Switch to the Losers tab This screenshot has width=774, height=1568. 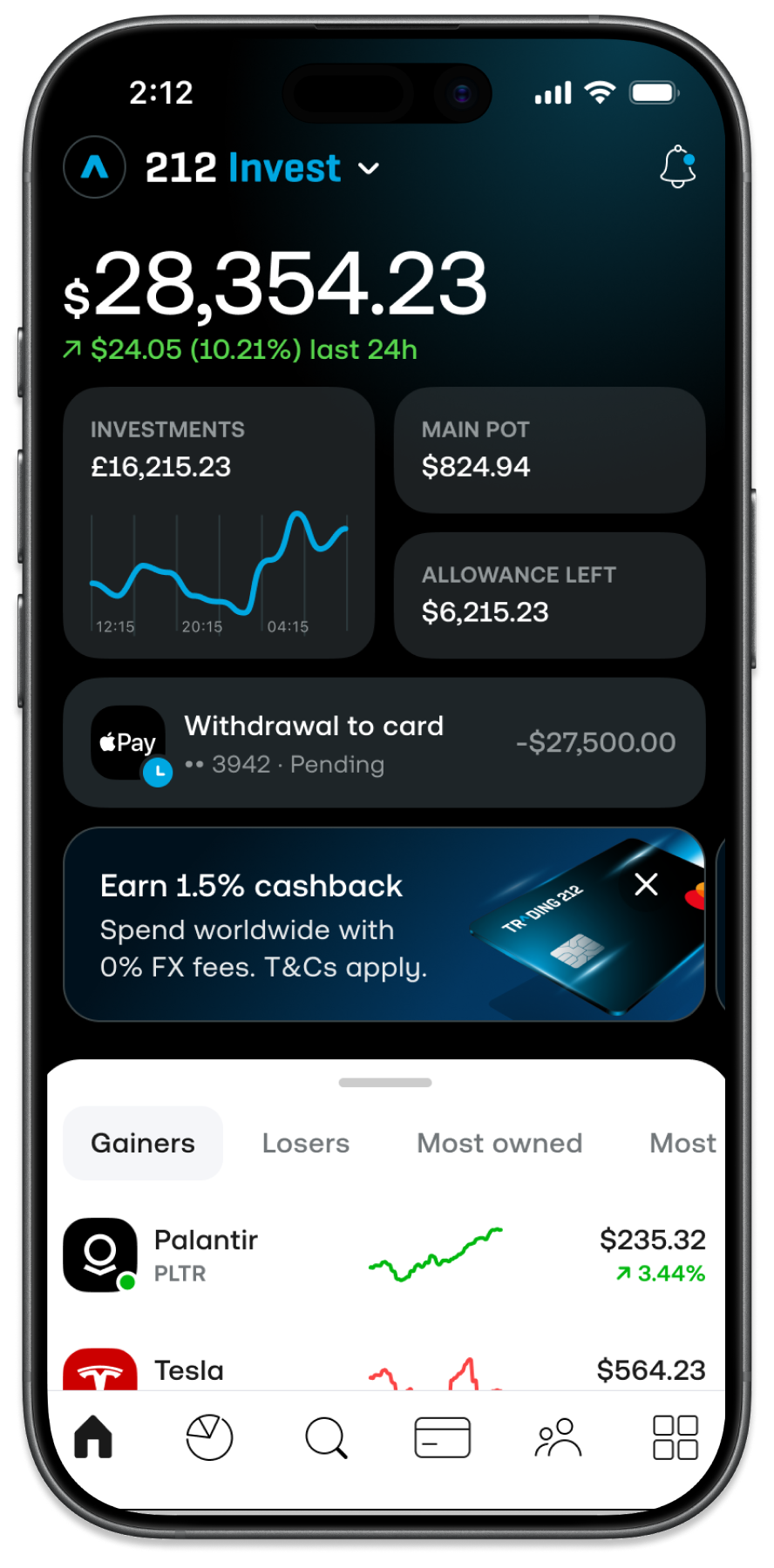(306, 1143)
